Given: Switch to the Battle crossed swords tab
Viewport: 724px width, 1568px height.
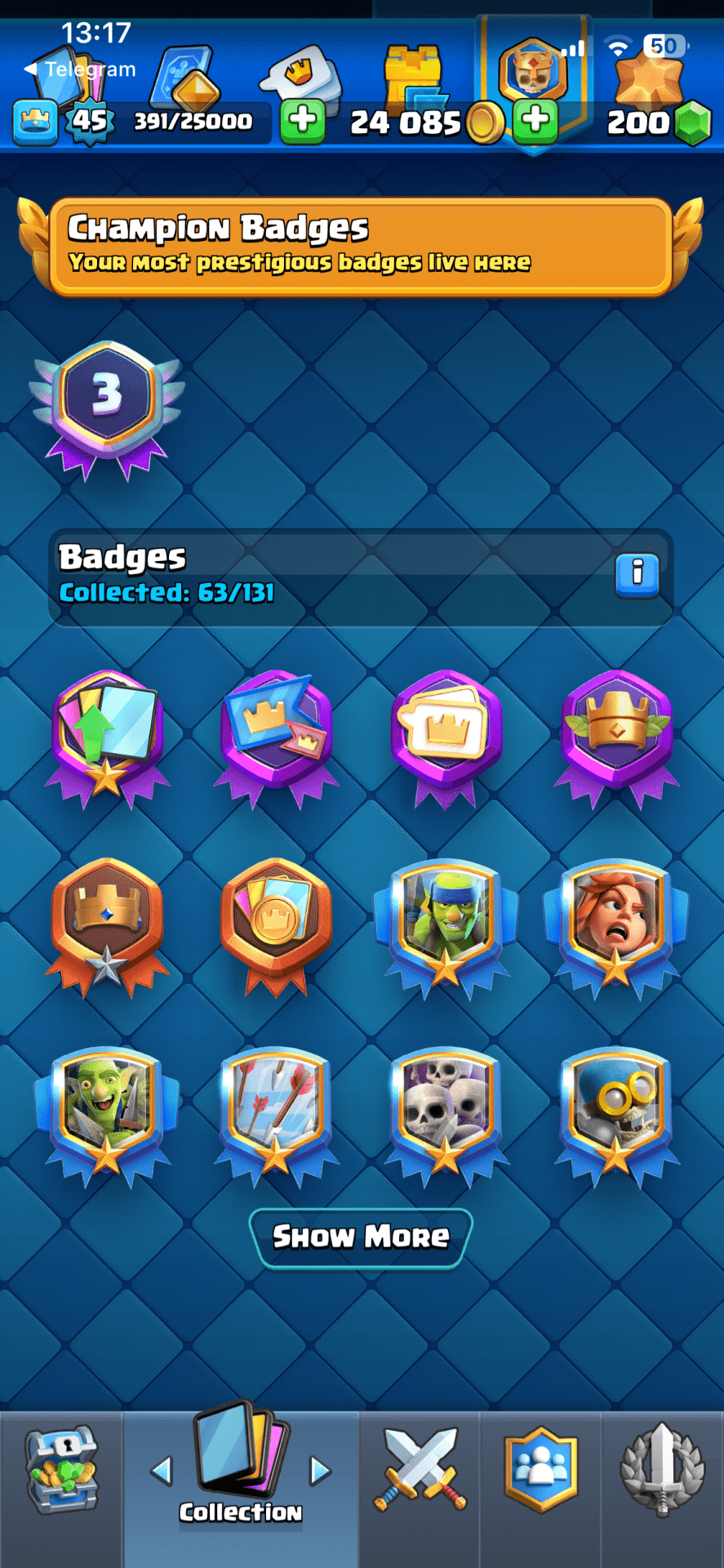Looking at the screenshot, I should 420,1470.
